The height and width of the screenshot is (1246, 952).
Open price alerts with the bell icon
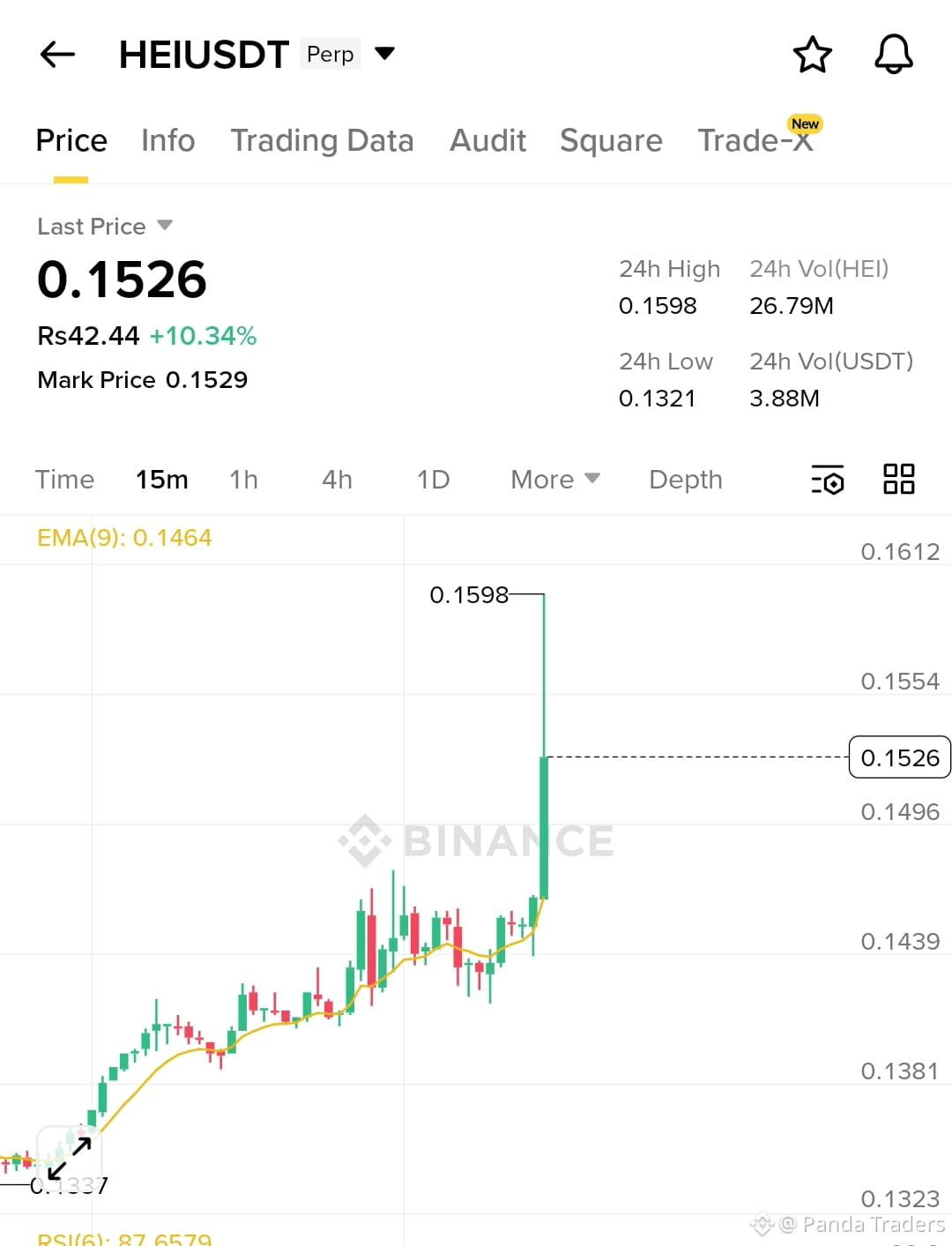click(894, 54)
